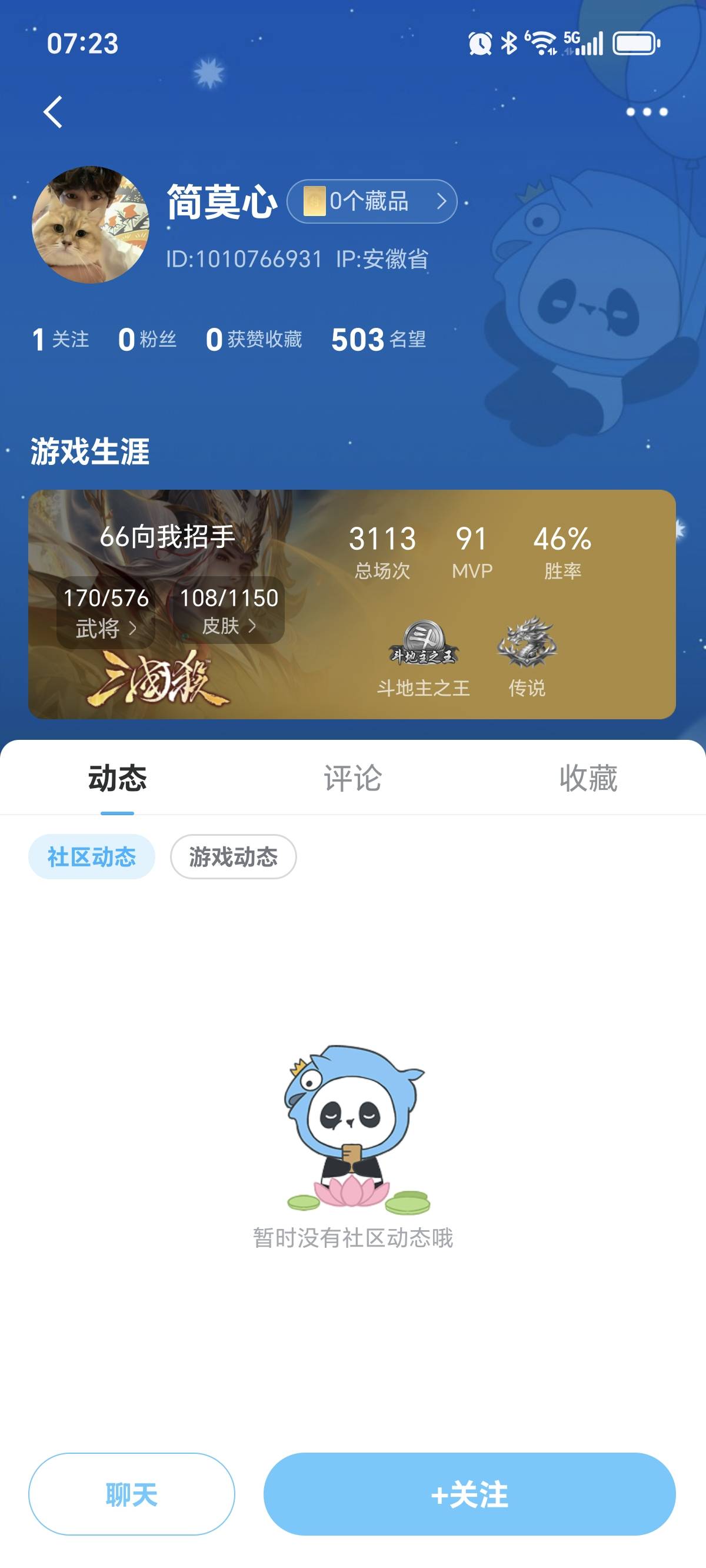Viewport: 706px width, 1568px height.
Task: Select the 社区动态 chip
Action: point(92,856)
